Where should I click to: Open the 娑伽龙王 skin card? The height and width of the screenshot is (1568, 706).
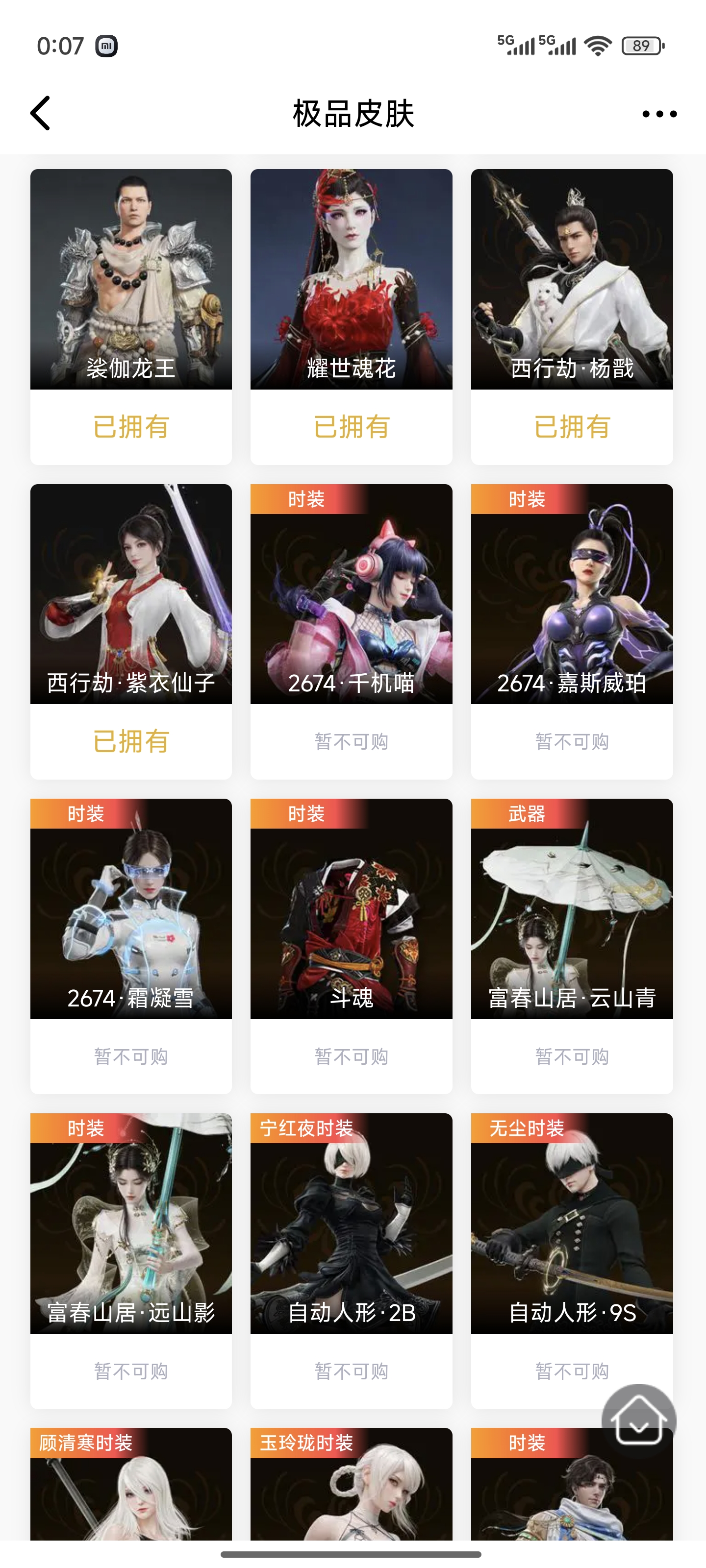131,279
